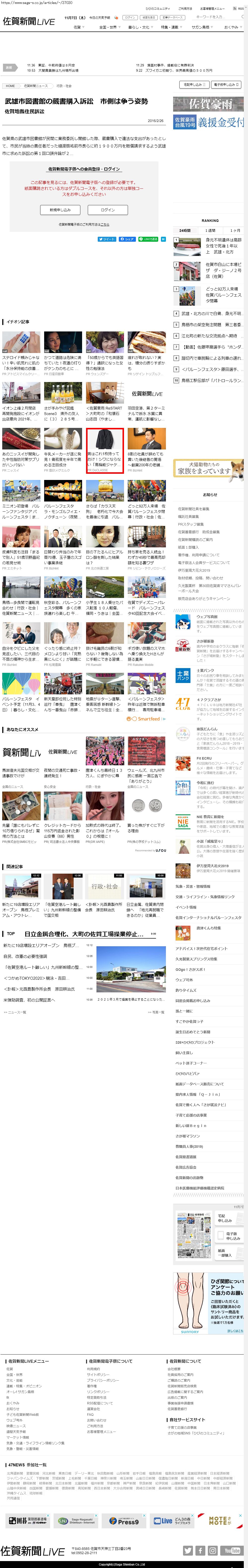This screenshot has height=1568, width=248.
Task: Share the article on Twitter
Action: (x=106, y=239)
